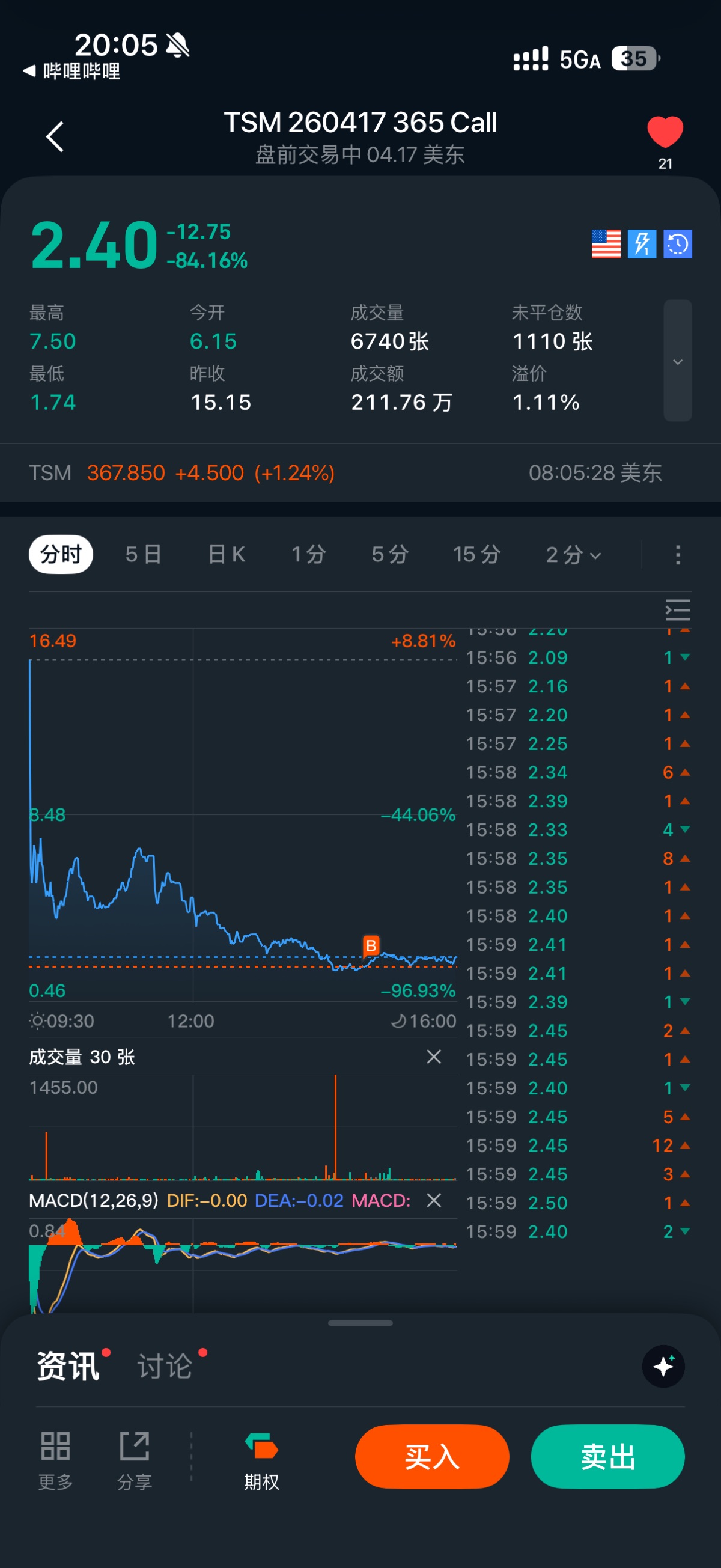The height and width of the screenshot is (1568, 721).
Task: Open the underlying TSM stock quote row
Action: pyautogui.click(x=345, y=473)
